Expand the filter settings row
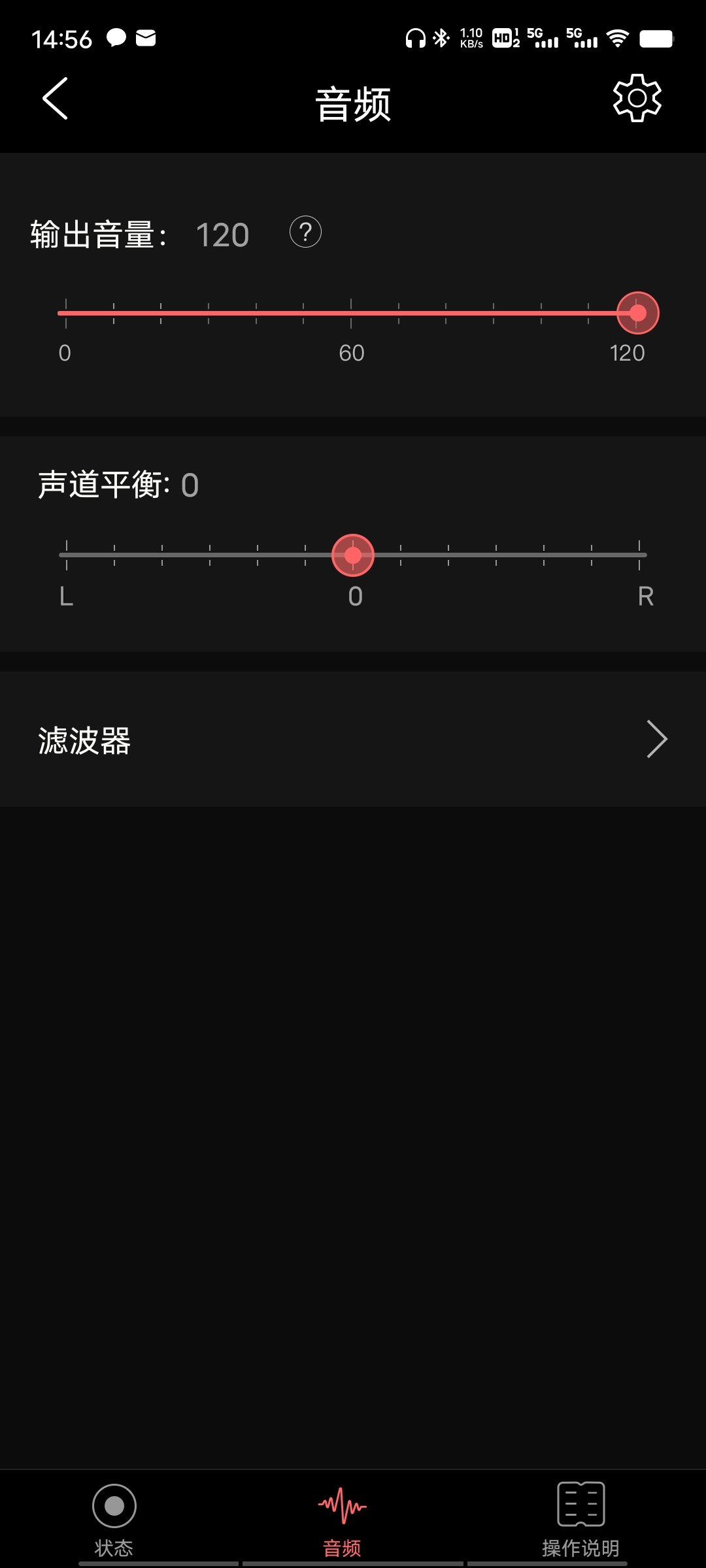This screenshot has width=706, height=1568. (353, 742)
